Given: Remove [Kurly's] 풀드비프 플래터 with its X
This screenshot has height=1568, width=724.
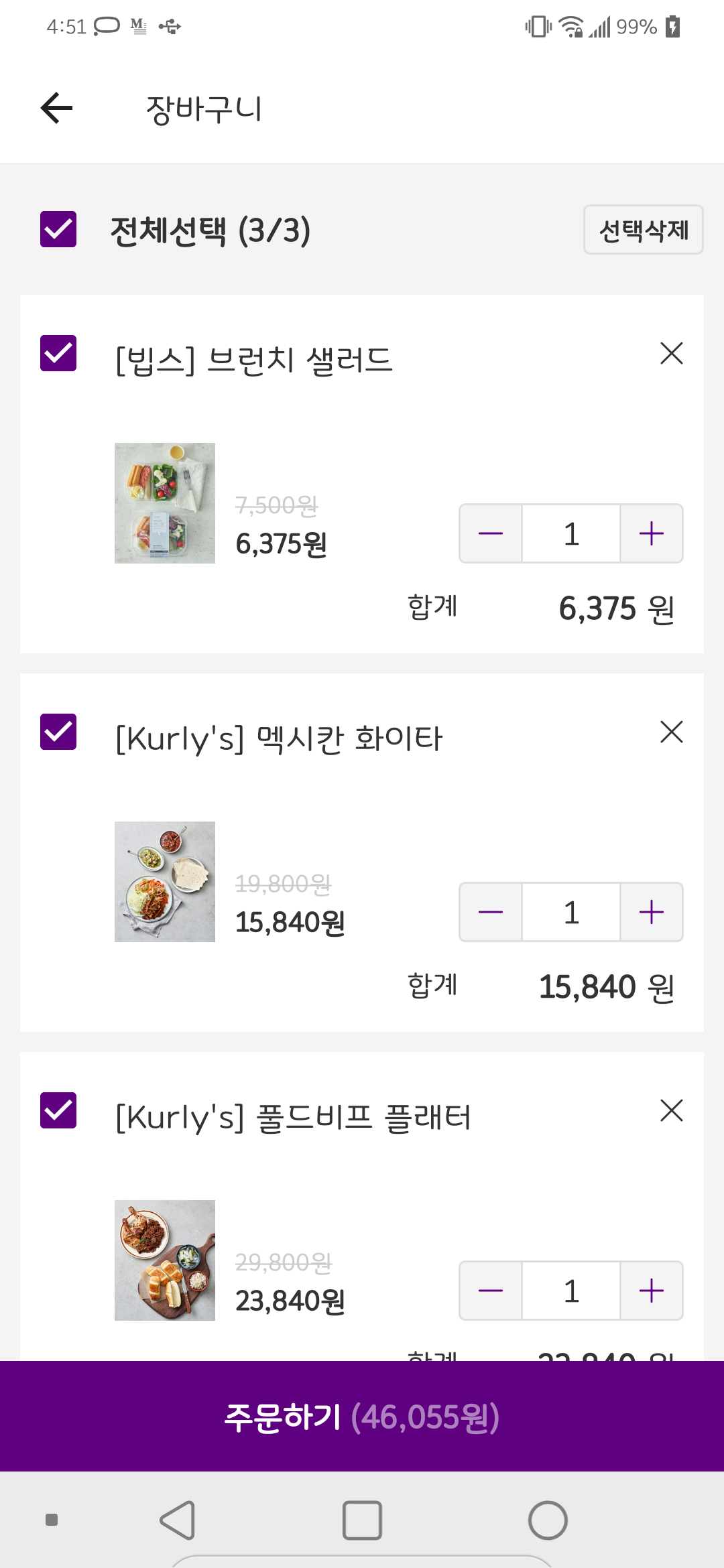Looking at the screenshot, I should pos(671,1110).
